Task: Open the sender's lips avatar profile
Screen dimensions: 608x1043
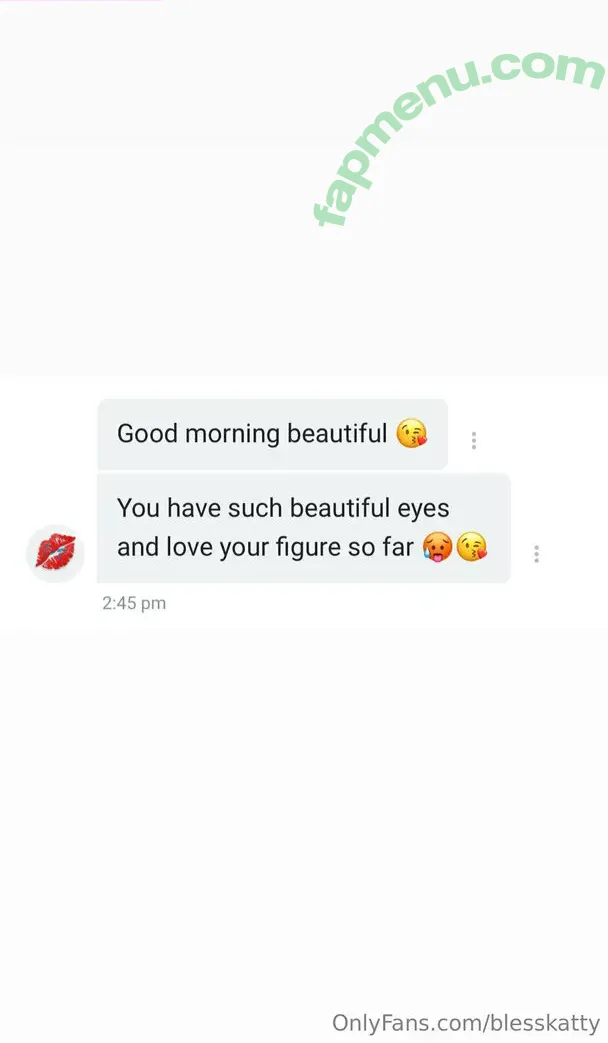Action: click(55, 553)
